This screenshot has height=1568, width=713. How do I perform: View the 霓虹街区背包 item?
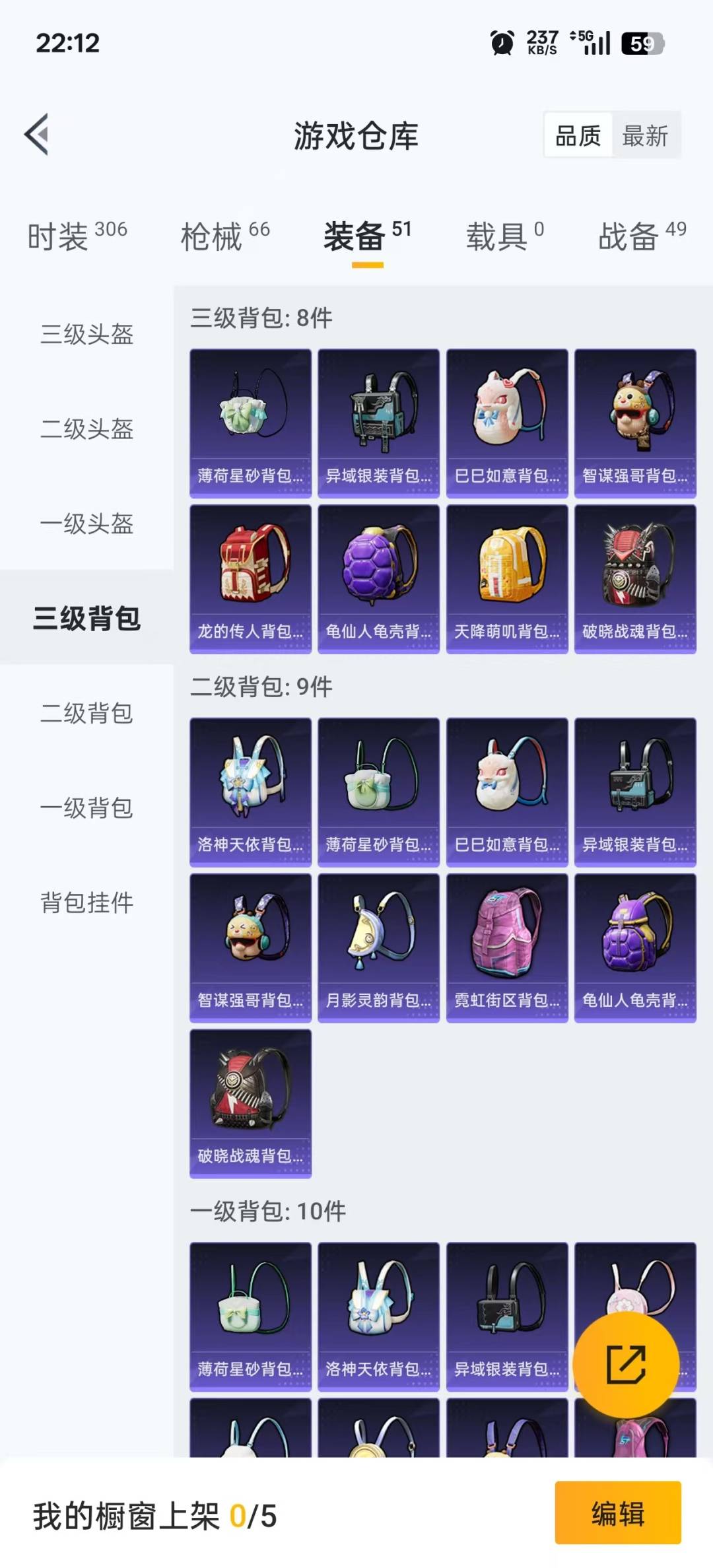(x=507, y=947)
